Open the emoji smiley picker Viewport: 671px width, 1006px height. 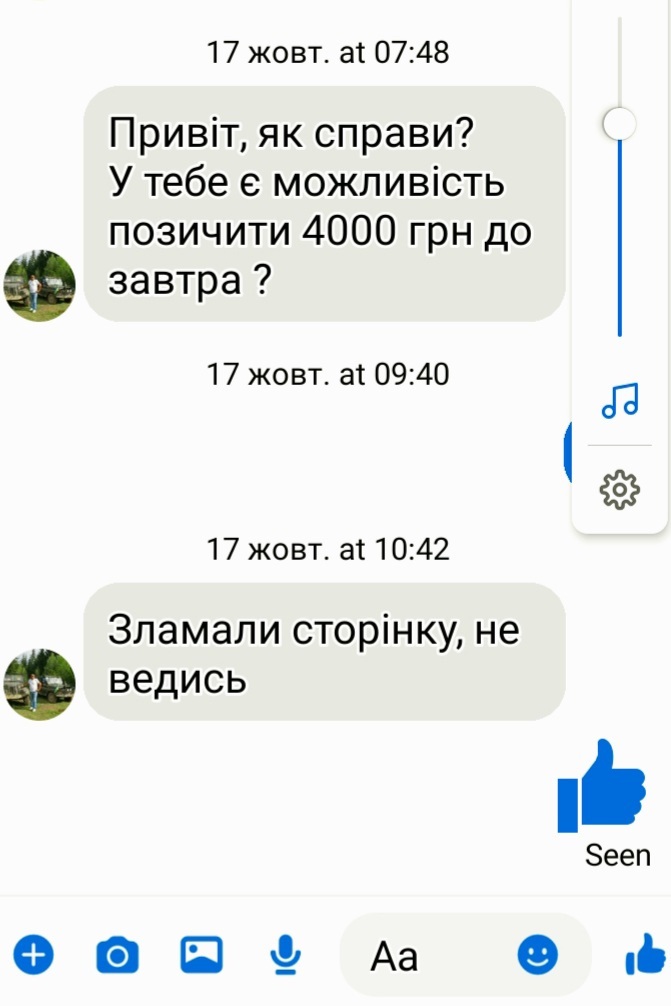pos(537,955)
